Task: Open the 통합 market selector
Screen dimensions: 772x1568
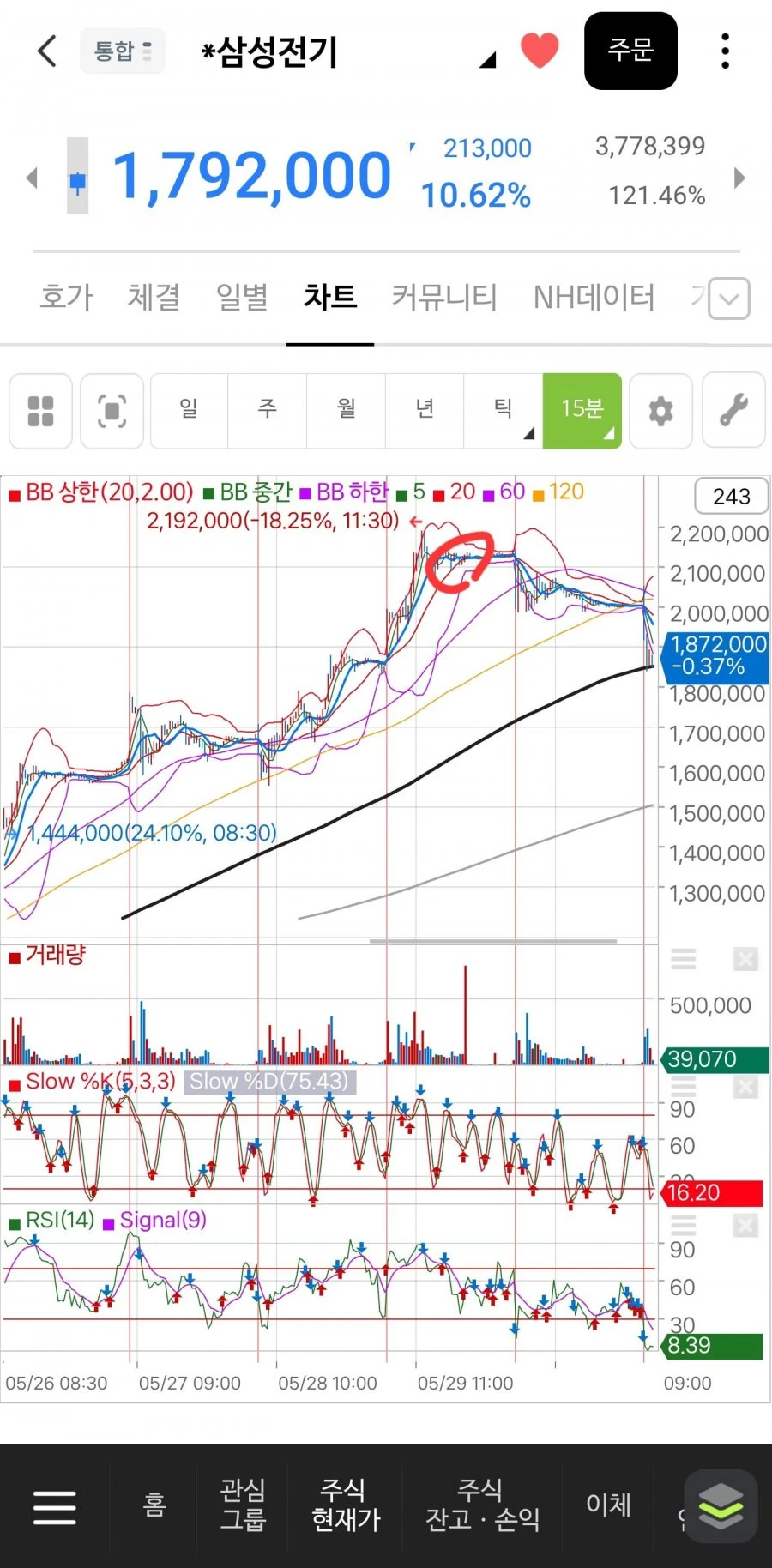Action: click(123, 51)
